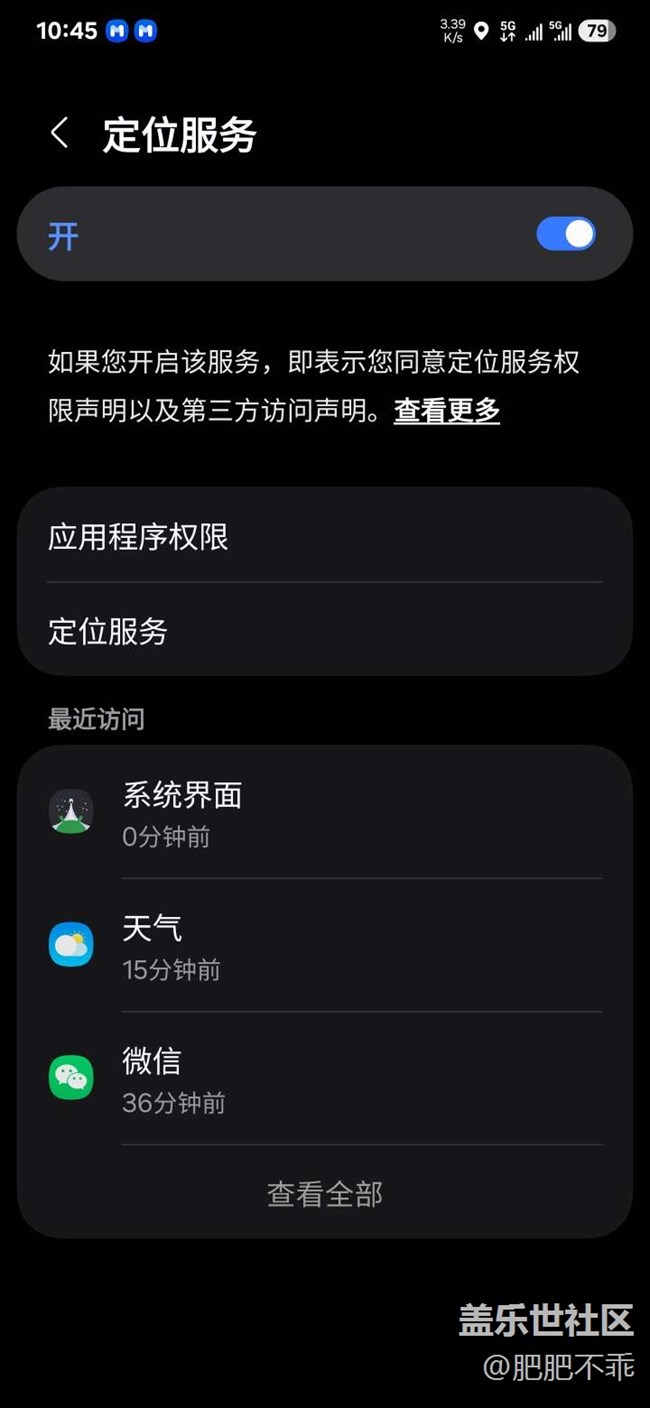Image resolution: width=650 pixels, height=1408 pixels.
Task: Turn off the 开 location switch
Action: point(566,234)
